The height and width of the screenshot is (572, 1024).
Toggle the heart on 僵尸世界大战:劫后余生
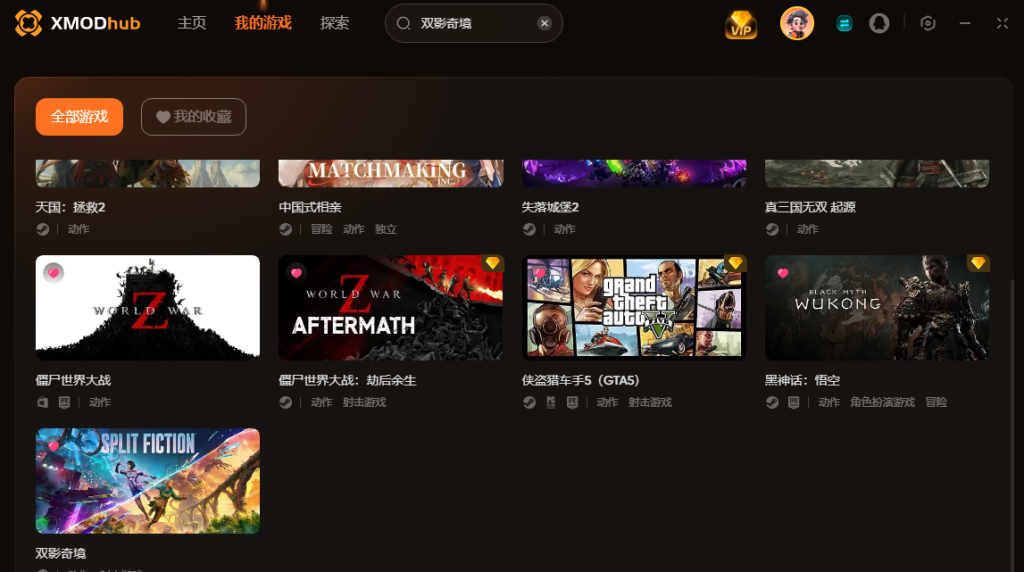click(x=296, y=272)
